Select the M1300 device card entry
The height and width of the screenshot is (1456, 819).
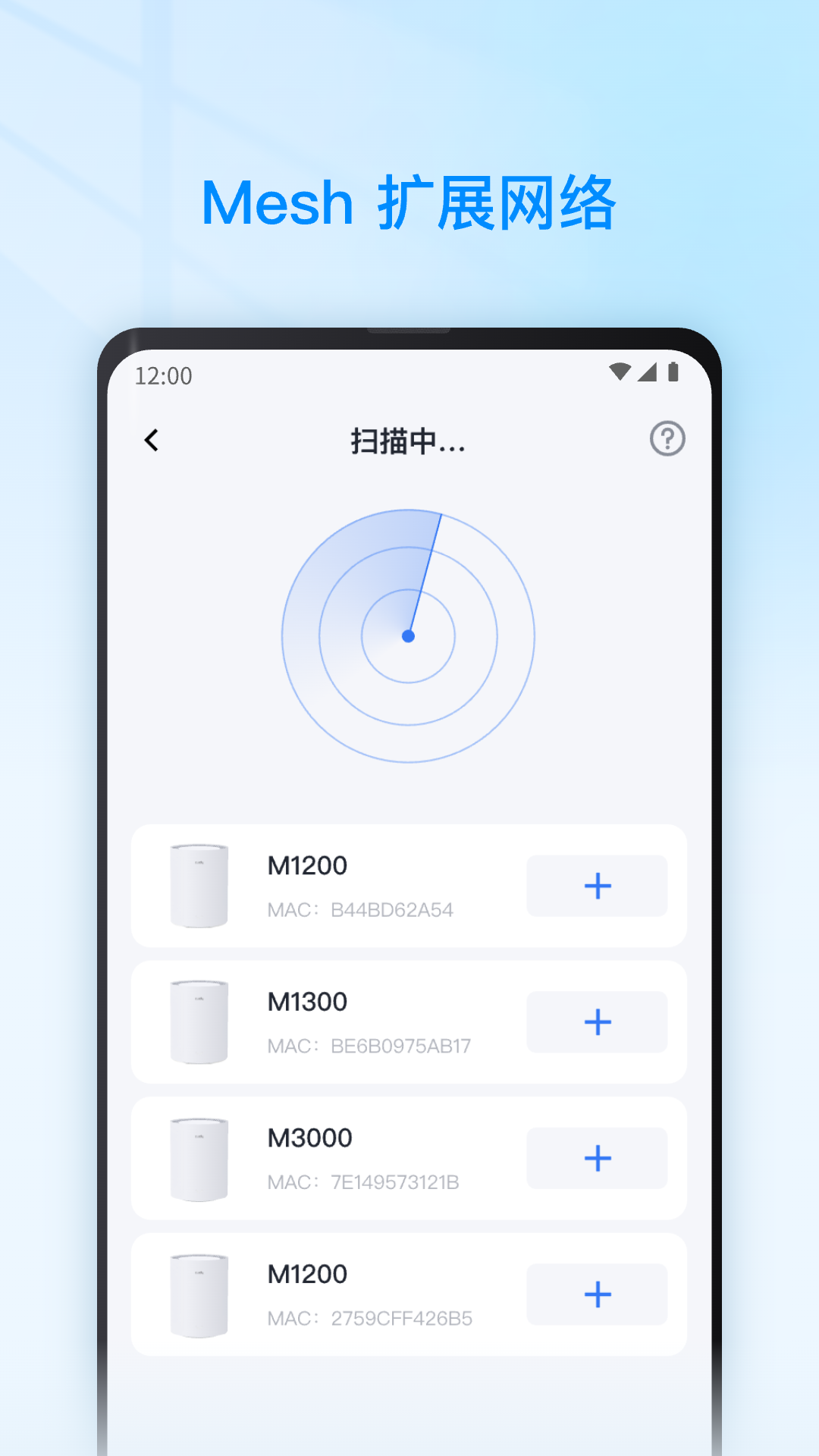[x=409, y=1021]
